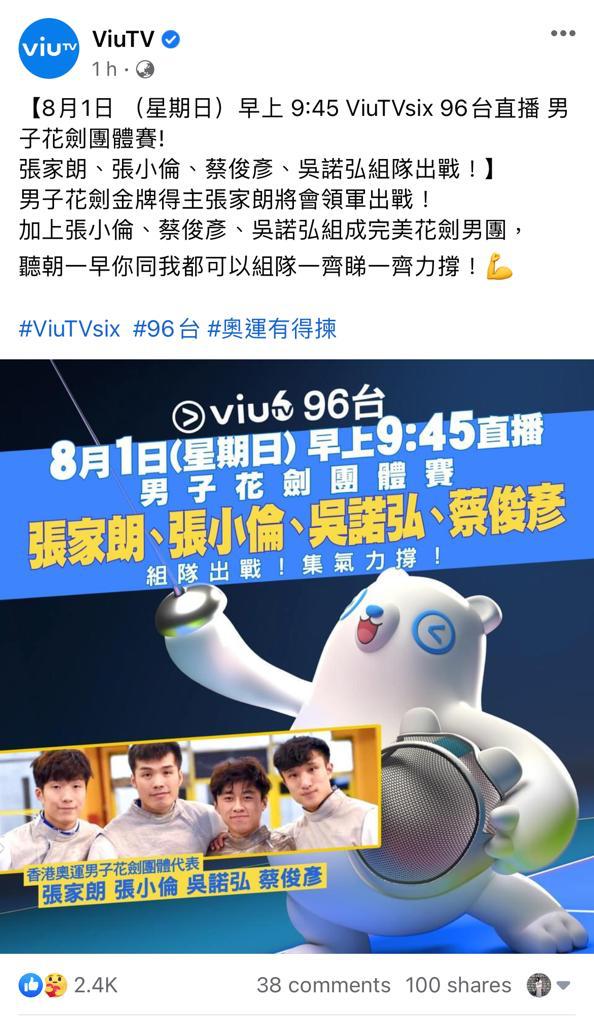The height and width of the screenshot is (1024, 594).
Task: Open the ViuTV profile picture
Action: [49, 48]
